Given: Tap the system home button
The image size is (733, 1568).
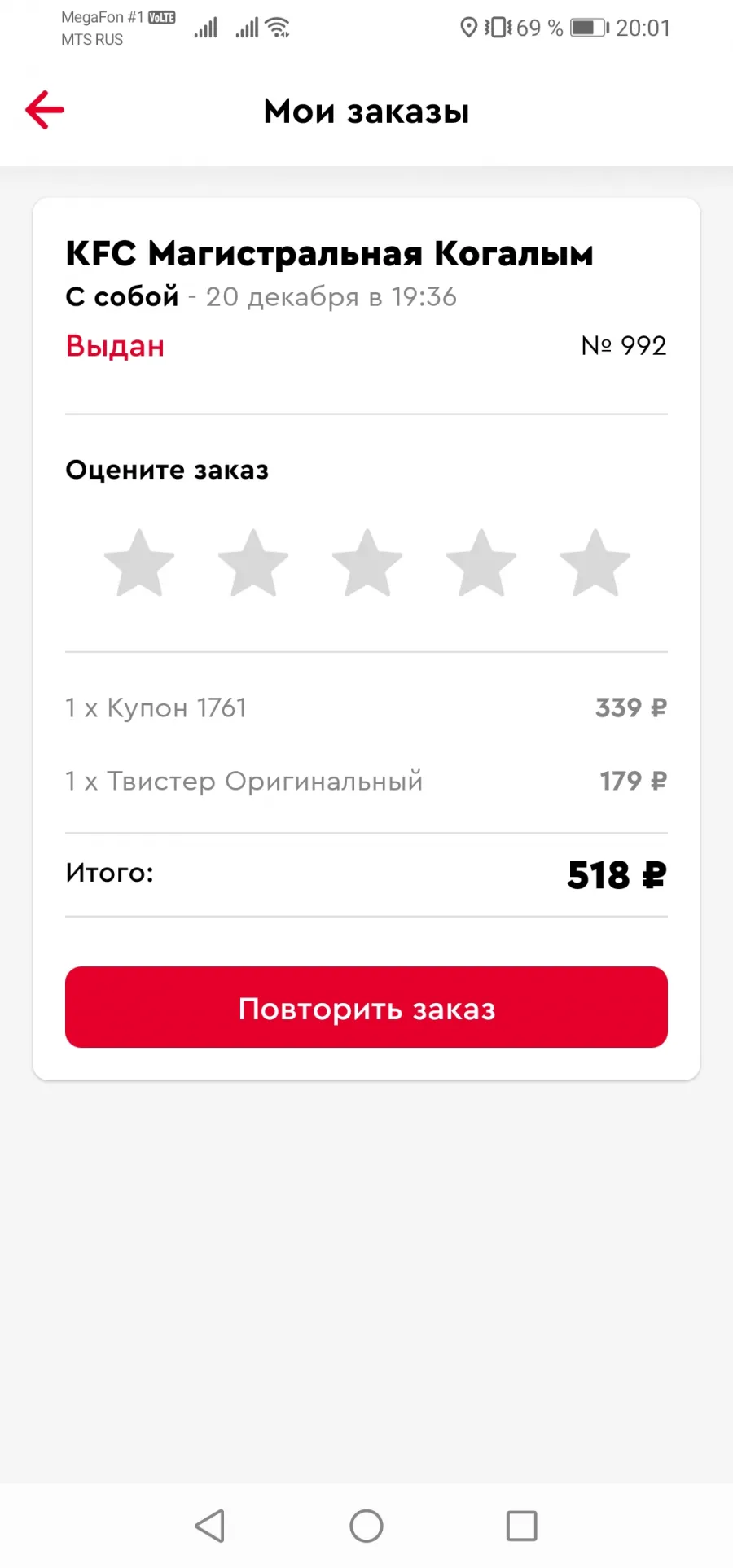Looking at the screenshot, I should 366,1526.
